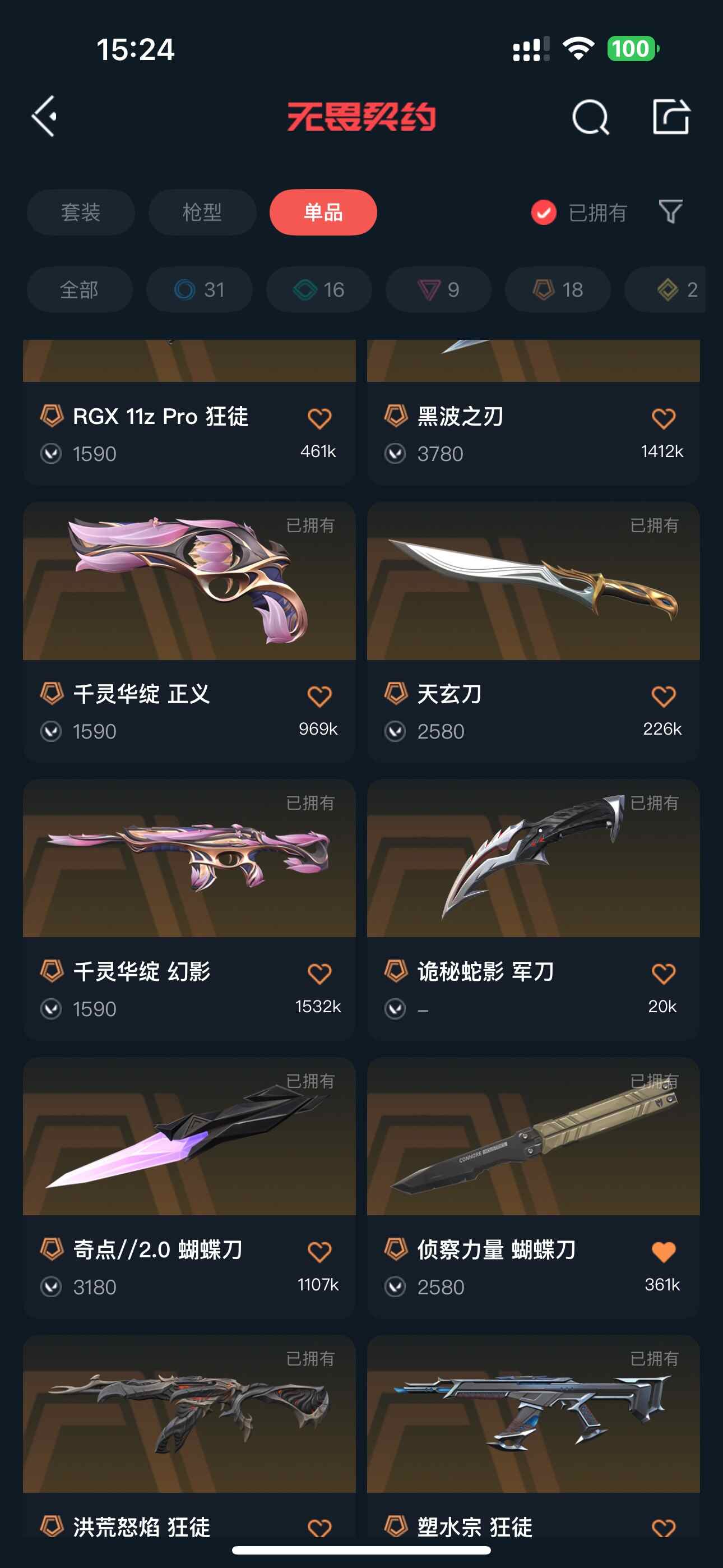Uncheck the 已拥有 filter checkbox
The image size is (723, 1568).
click(544, 213)
